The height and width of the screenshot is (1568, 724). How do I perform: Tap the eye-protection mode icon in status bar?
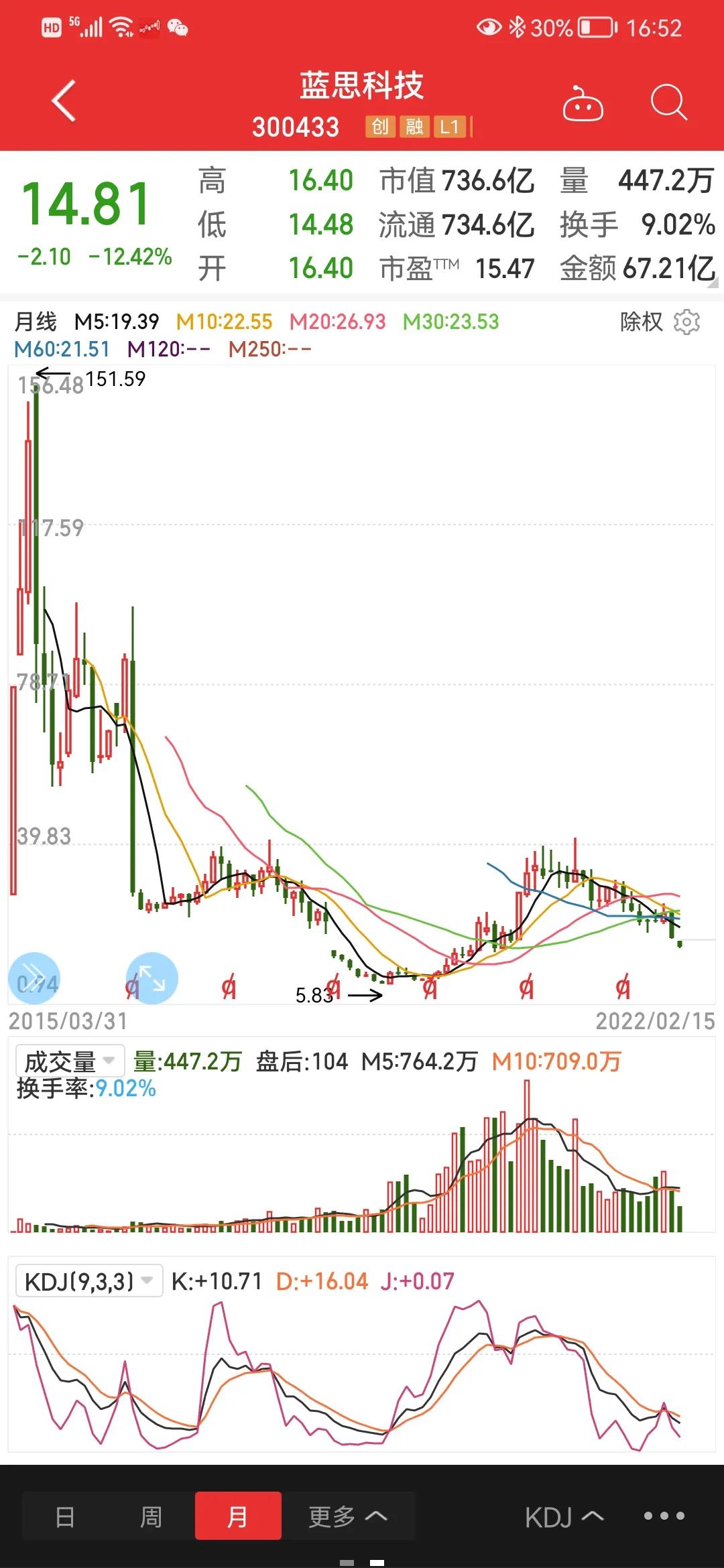point(489,27)
